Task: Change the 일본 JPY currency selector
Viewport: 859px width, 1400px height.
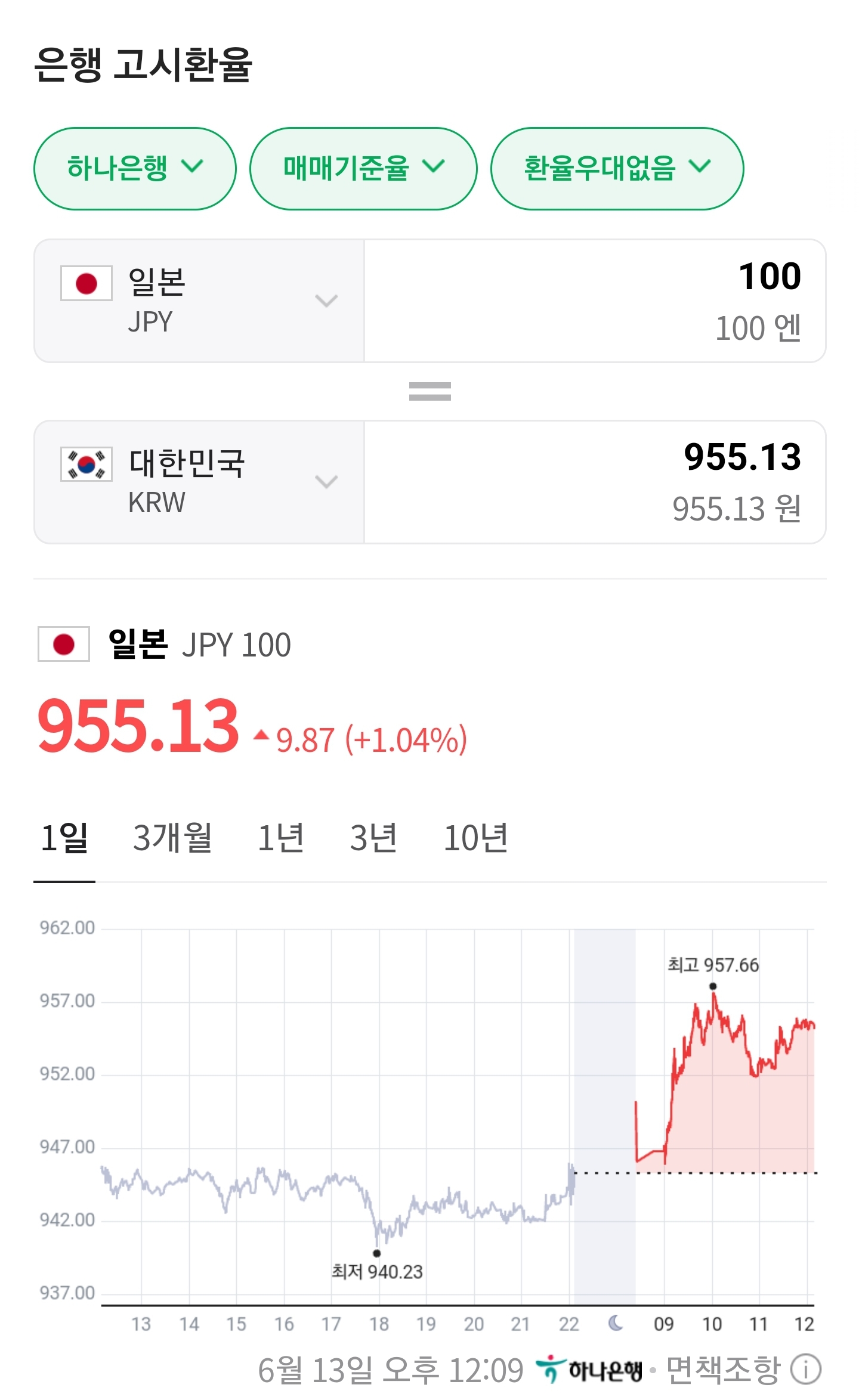Action: (199, 301)
